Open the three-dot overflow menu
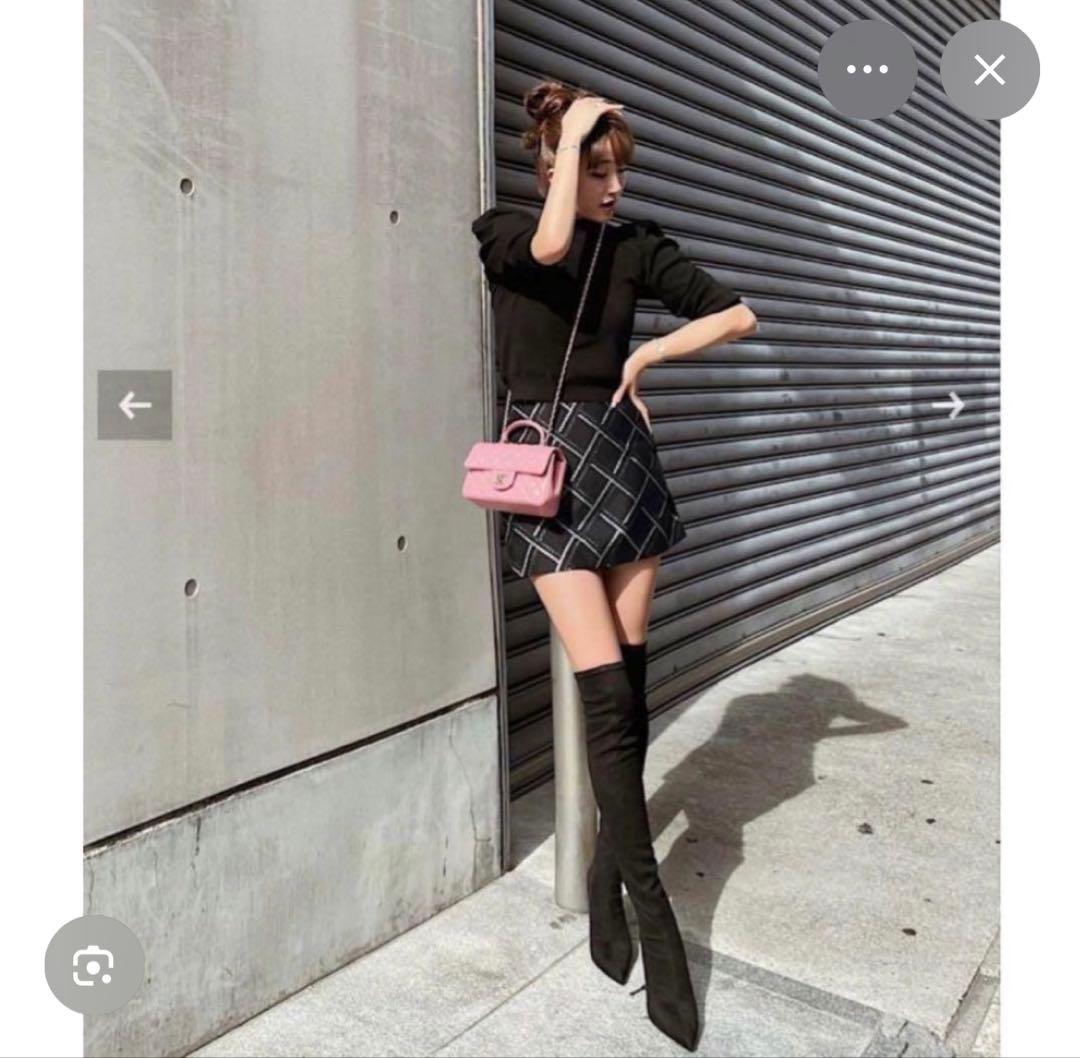This screenshot has width=1080, height=1058. click(867, 70)
